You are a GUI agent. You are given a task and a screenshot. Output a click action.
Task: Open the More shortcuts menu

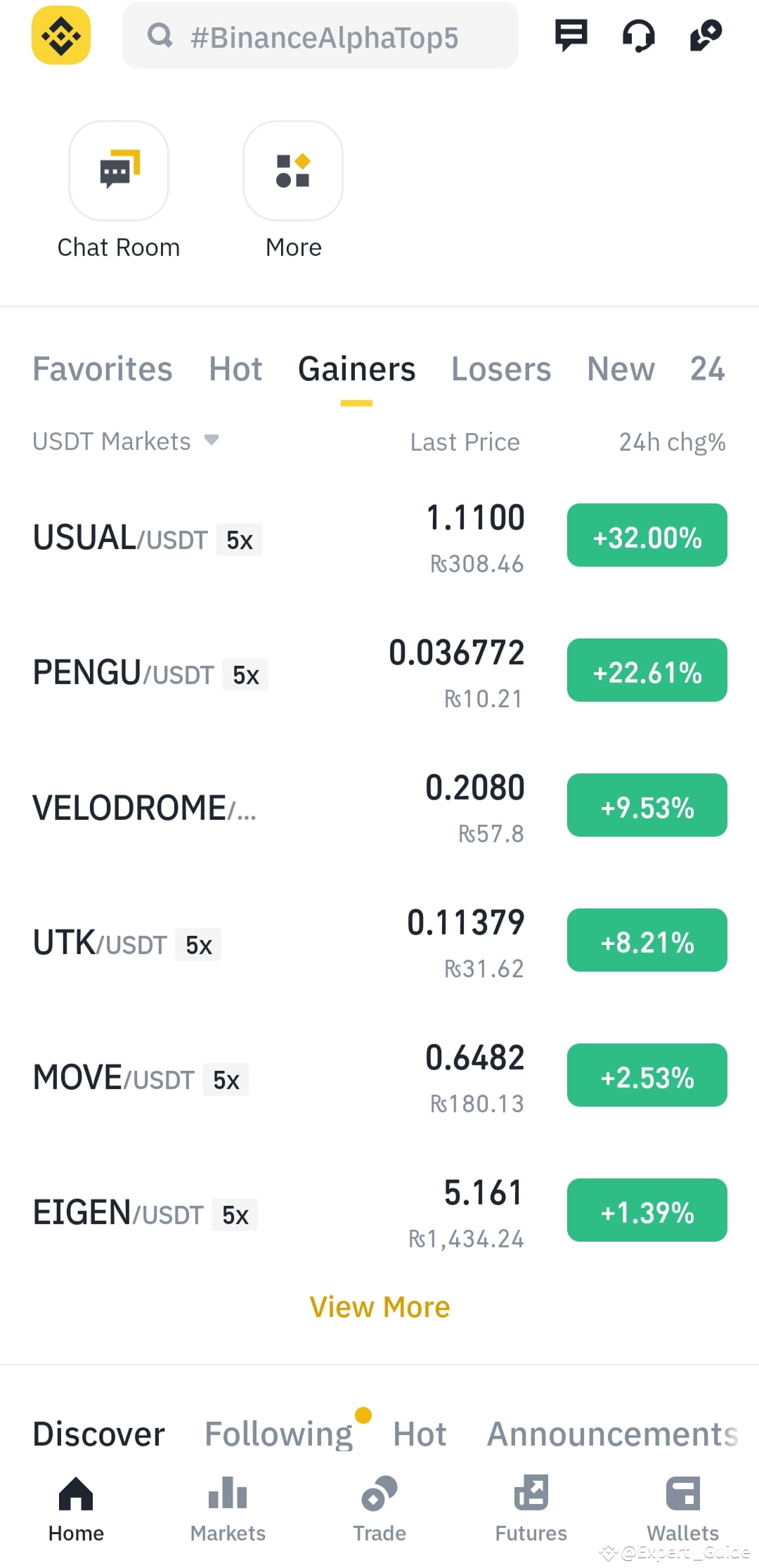point(292,171)
